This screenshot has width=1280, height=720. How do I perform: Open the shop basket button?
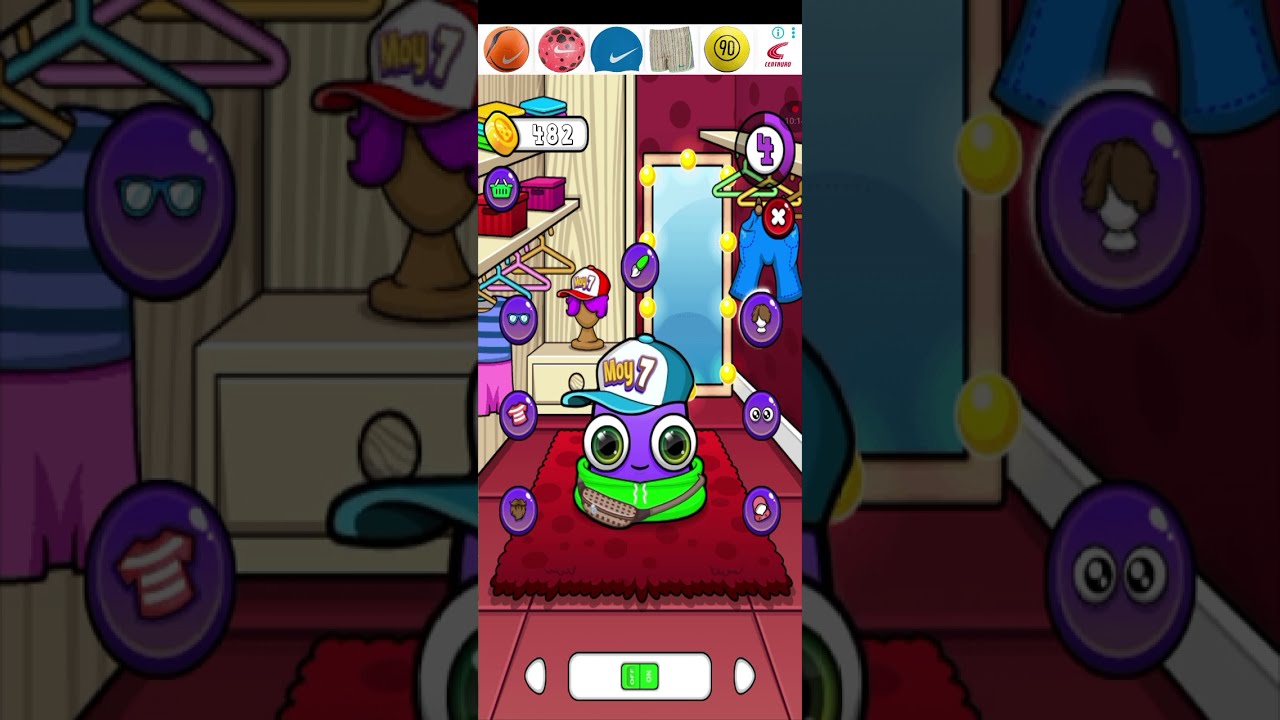click(502, 188)
